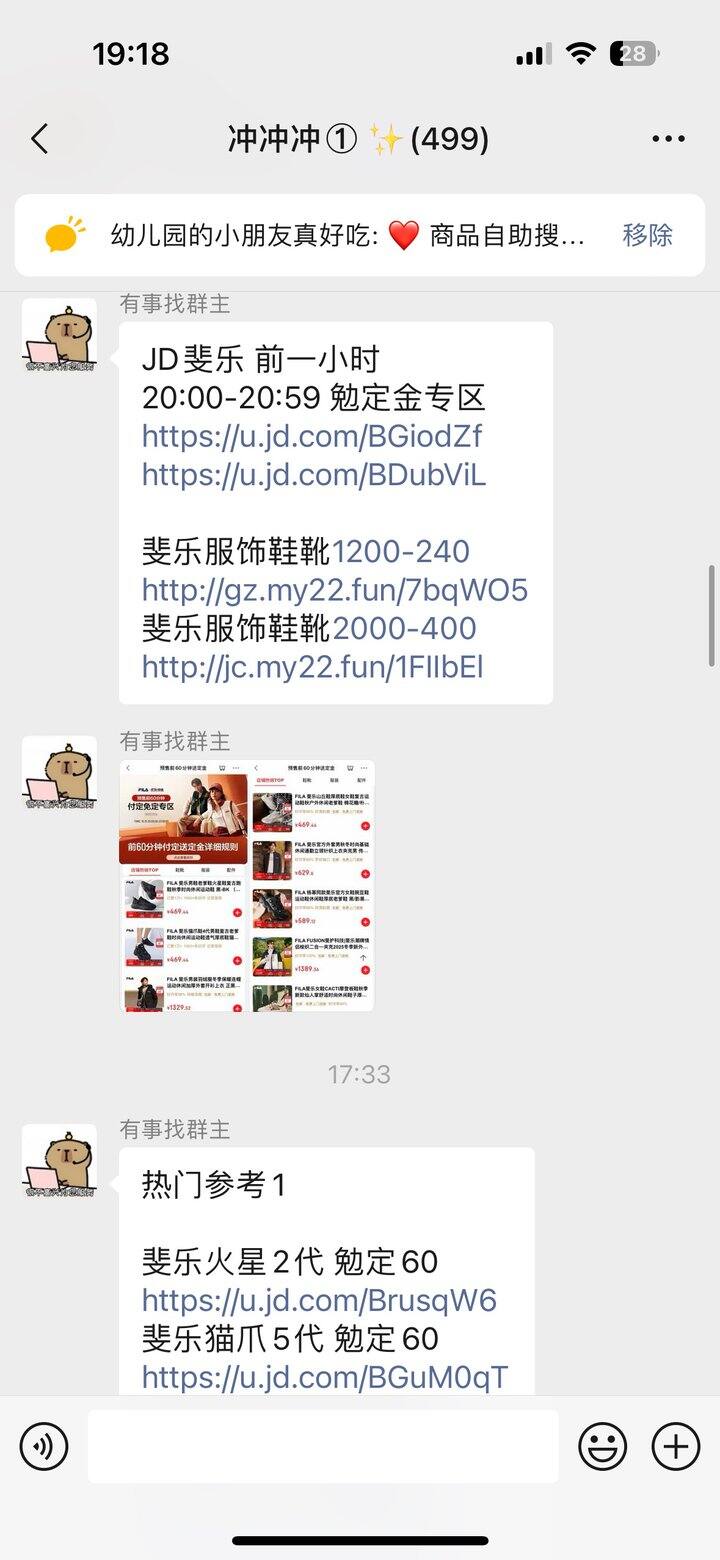720x1560 pixels.
Task: Open sender avatar on JD斐乐 message
Action: tap(59, 335)
